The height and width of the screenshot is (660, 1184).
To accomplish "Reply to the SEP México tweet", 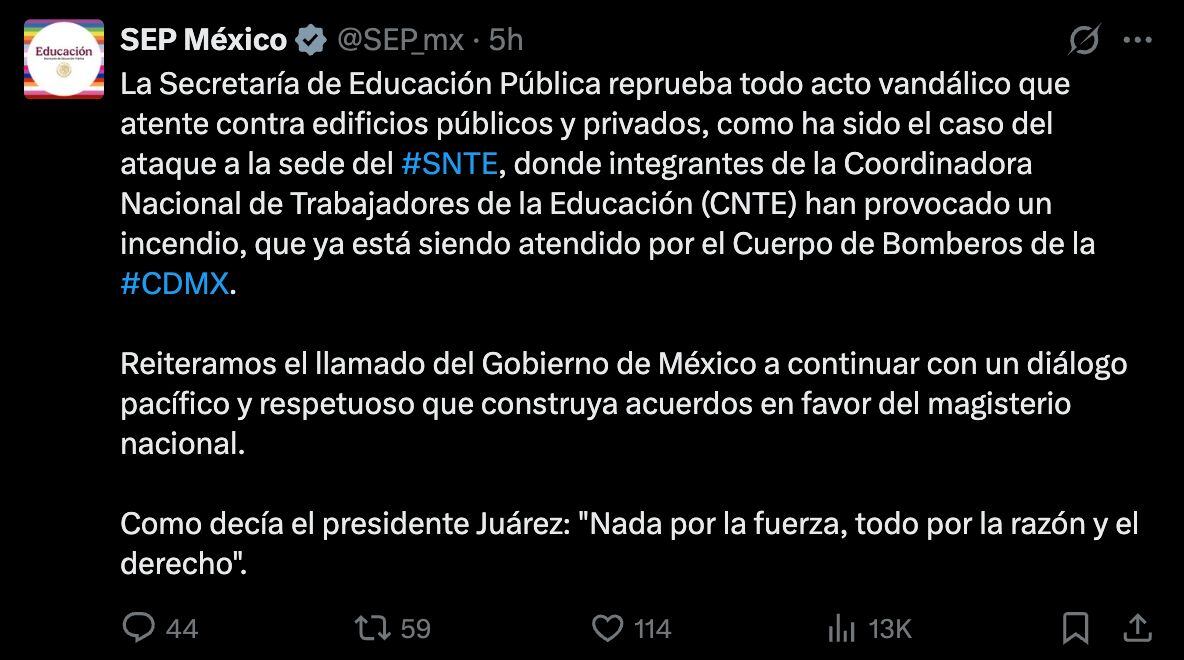I will [138, 627].
